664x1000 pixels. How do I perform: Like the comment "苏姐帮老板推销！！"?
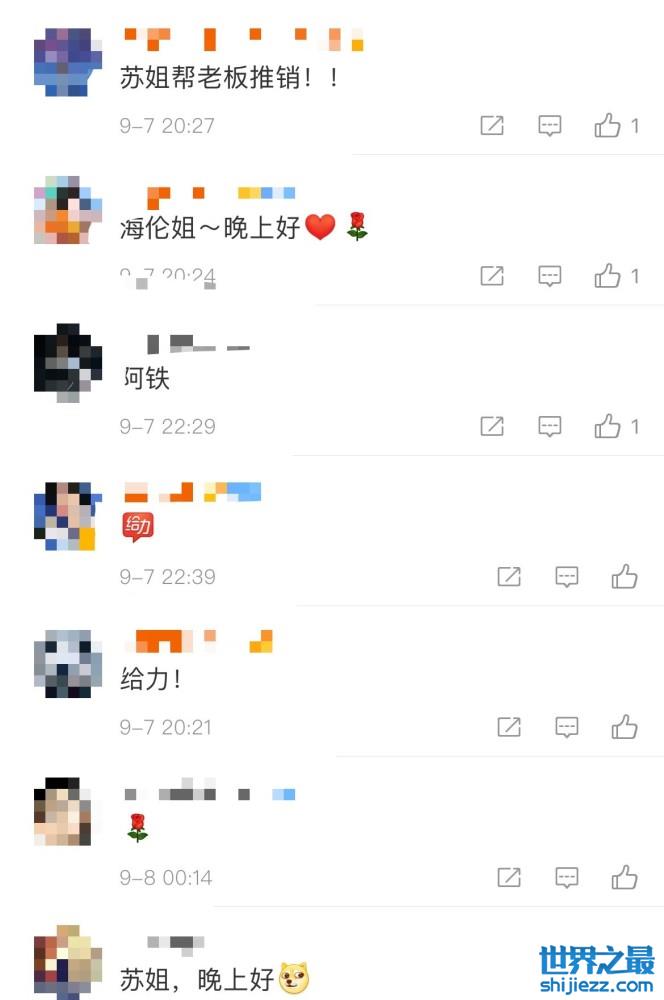click(608, 126)
